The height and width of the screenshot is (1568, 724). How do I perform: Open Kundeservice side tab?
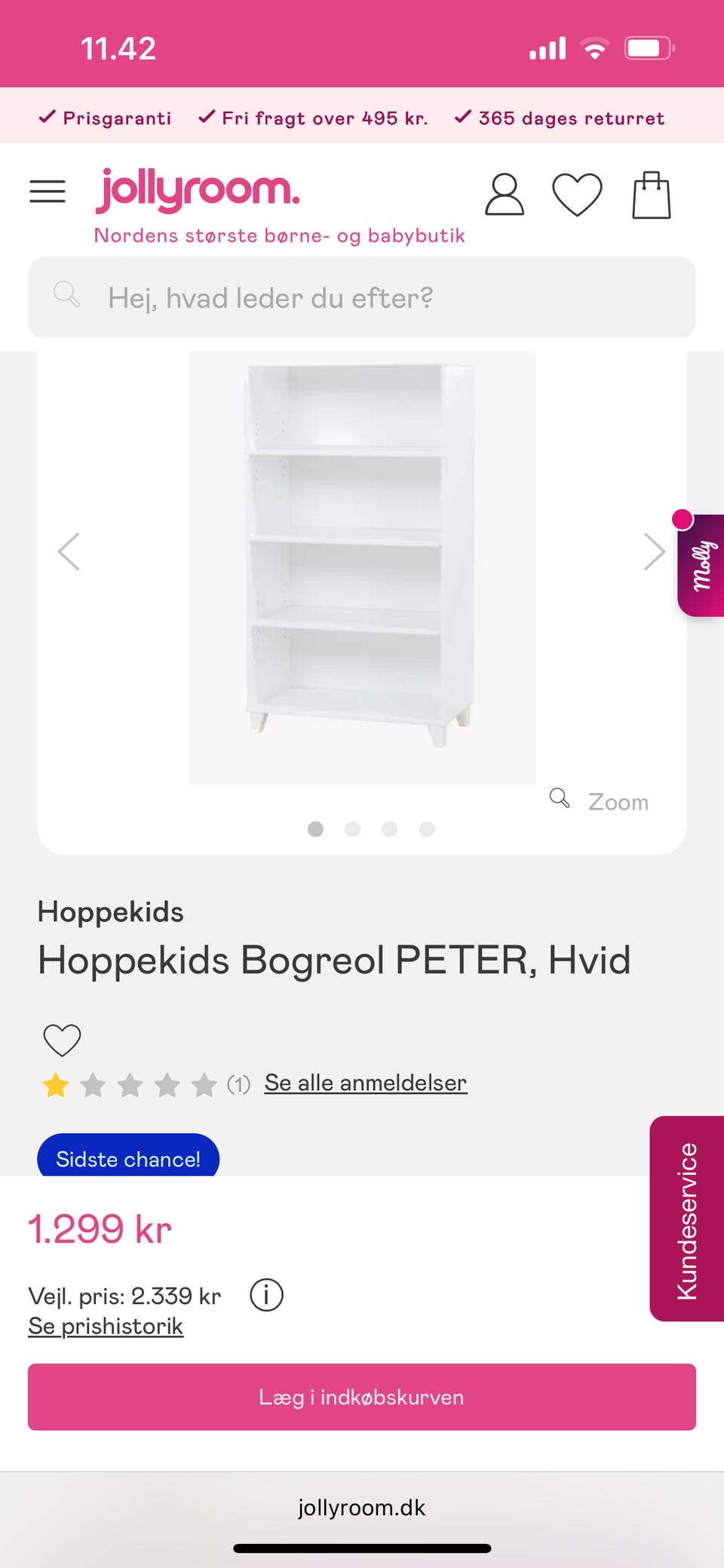click(686, 1220)
